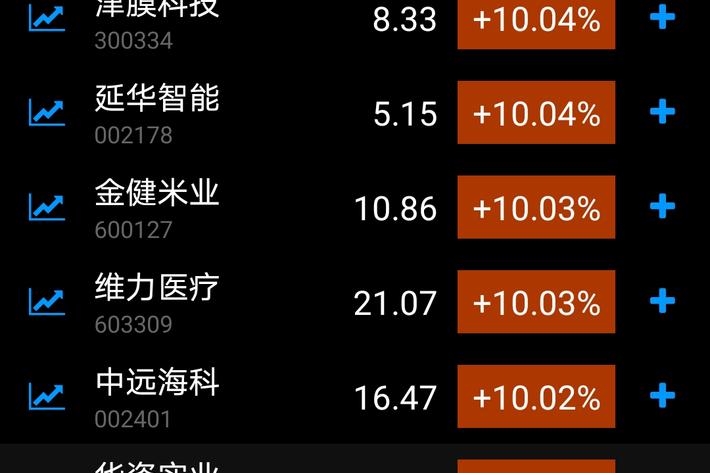Add 金健米业 using the plus icon
710x473 pixels.
pos(662,207)
